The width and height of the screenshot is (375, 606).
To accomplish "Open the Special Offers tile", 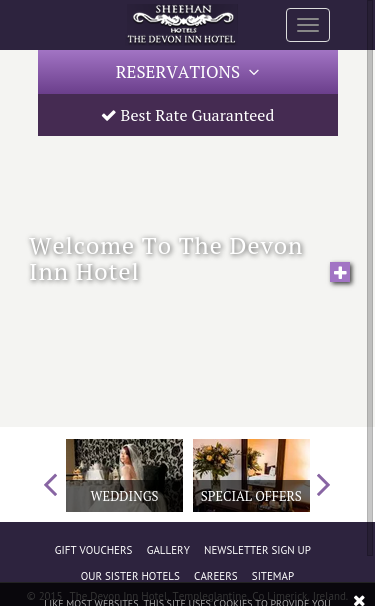I will [251, 475].
